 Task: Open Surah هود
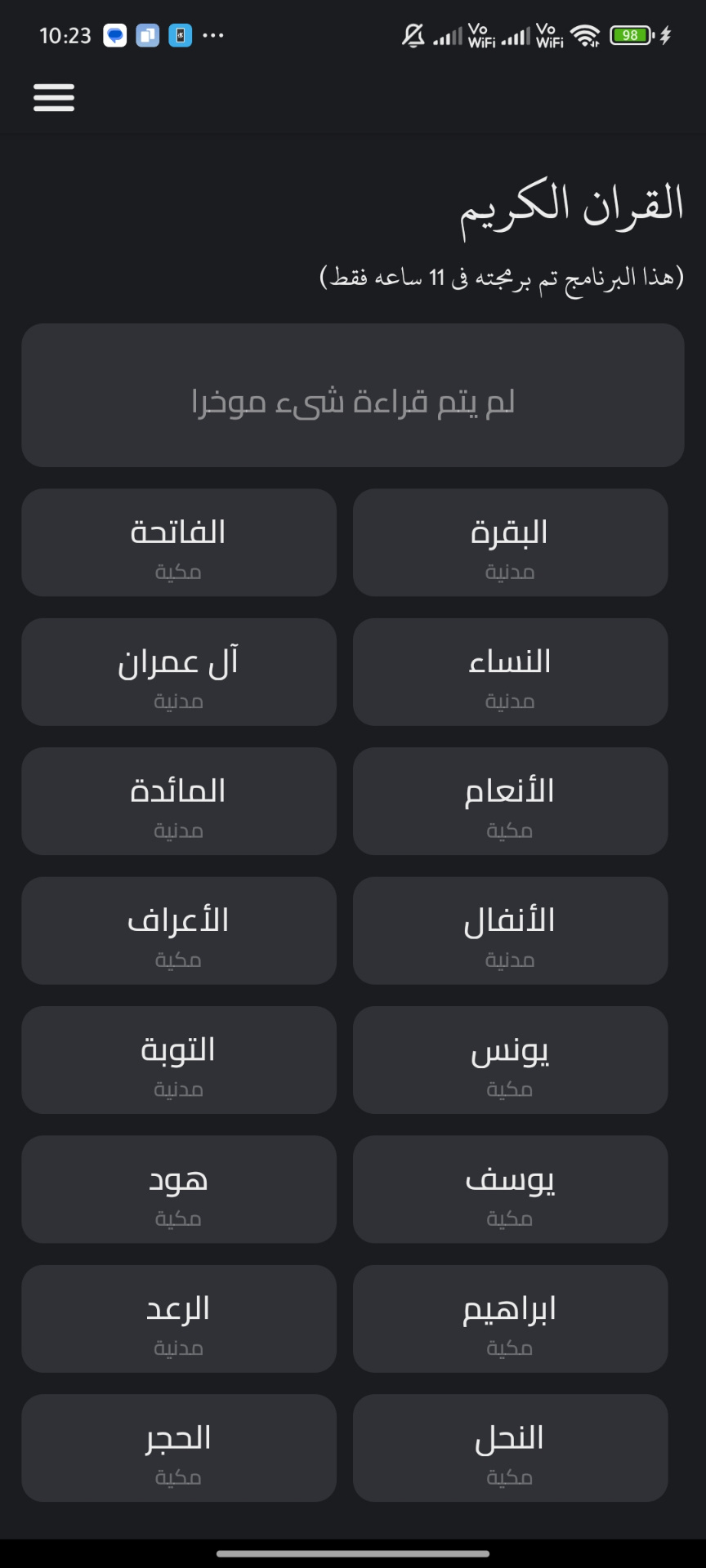click(178, 1189)
